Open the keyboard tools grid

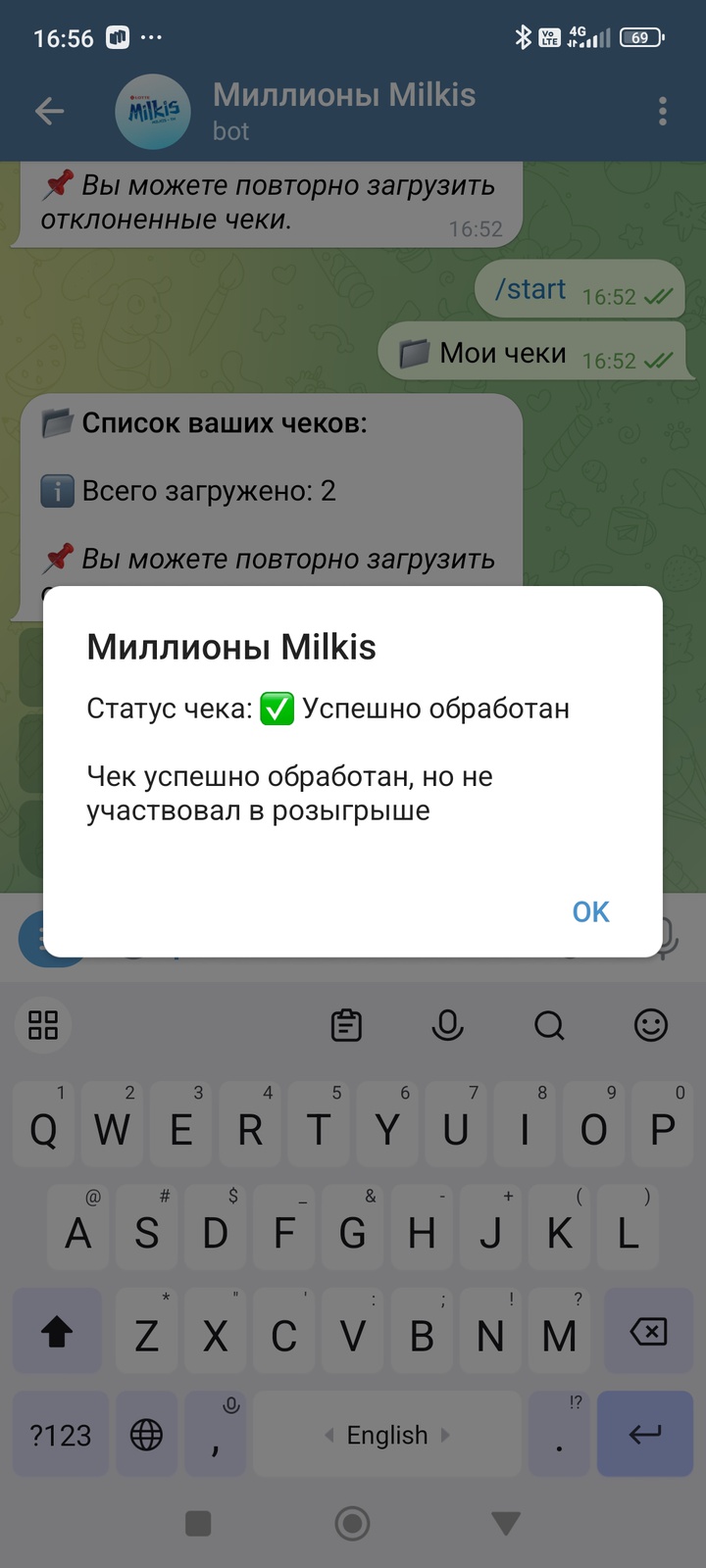pyautogui.click(x=43, y=1025)
